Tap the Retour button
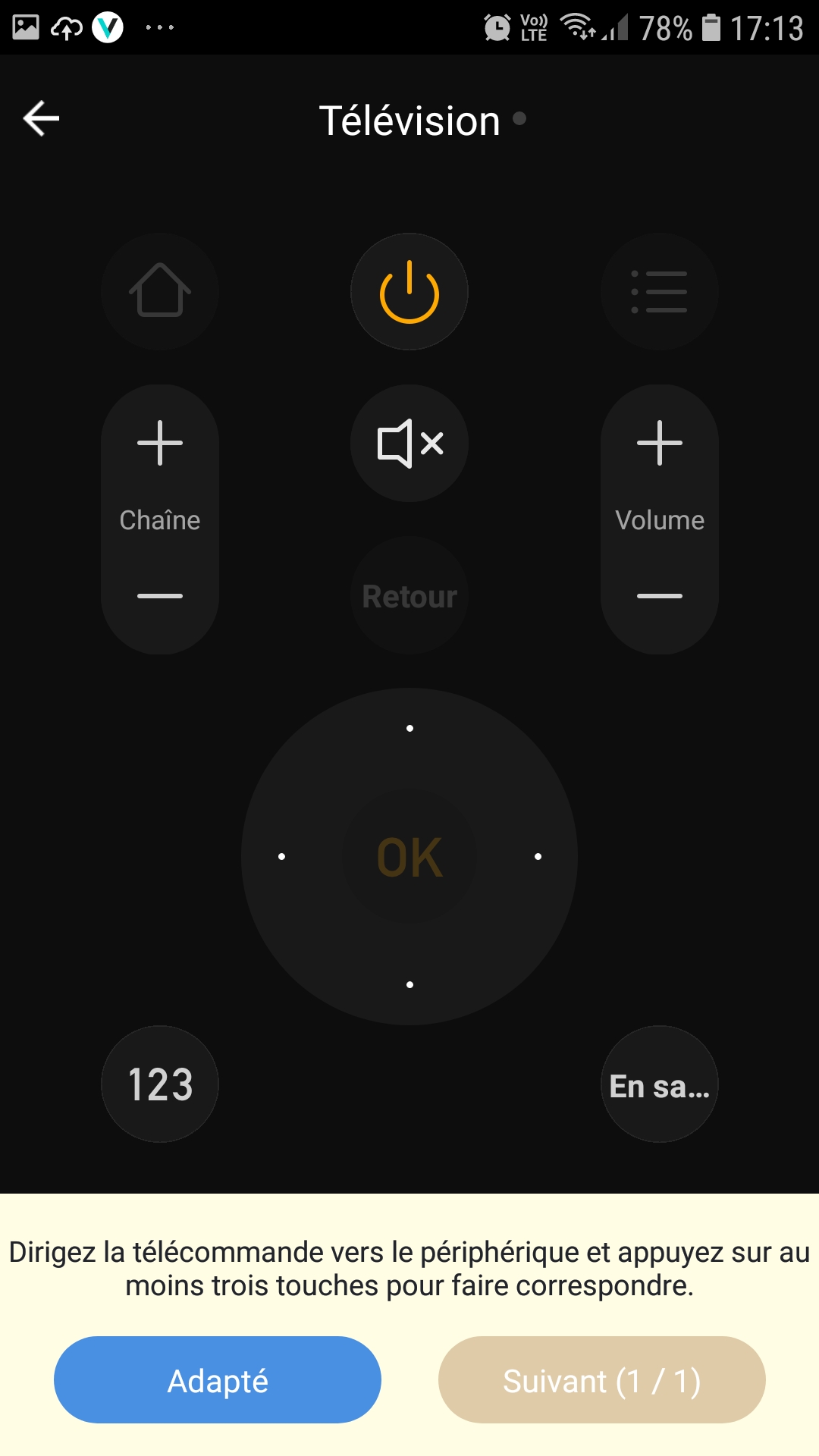819x1456 pixels. click(409, 596)
